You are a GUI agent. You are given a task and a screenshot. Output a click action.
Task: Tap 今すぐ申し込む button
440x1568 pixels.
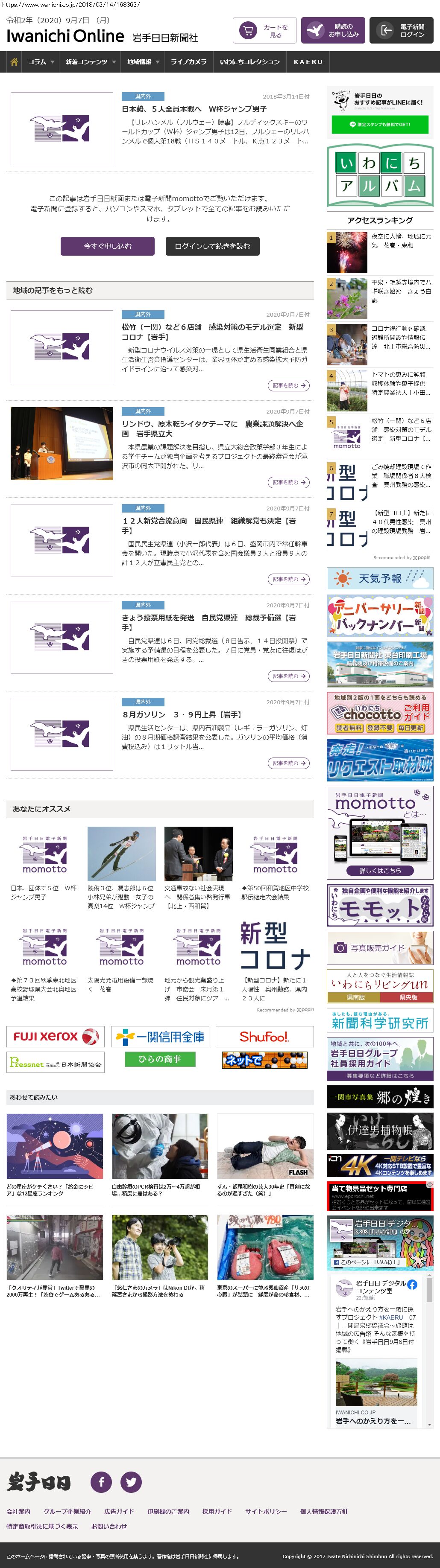tap(108, 246)
